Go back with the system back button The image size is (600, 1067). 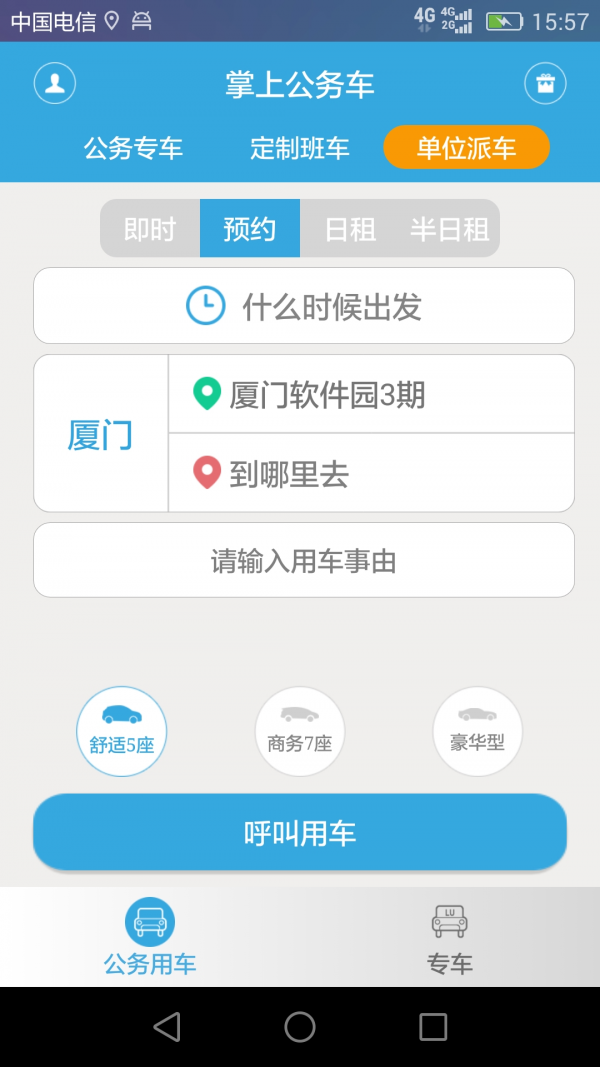(167, 1026)
